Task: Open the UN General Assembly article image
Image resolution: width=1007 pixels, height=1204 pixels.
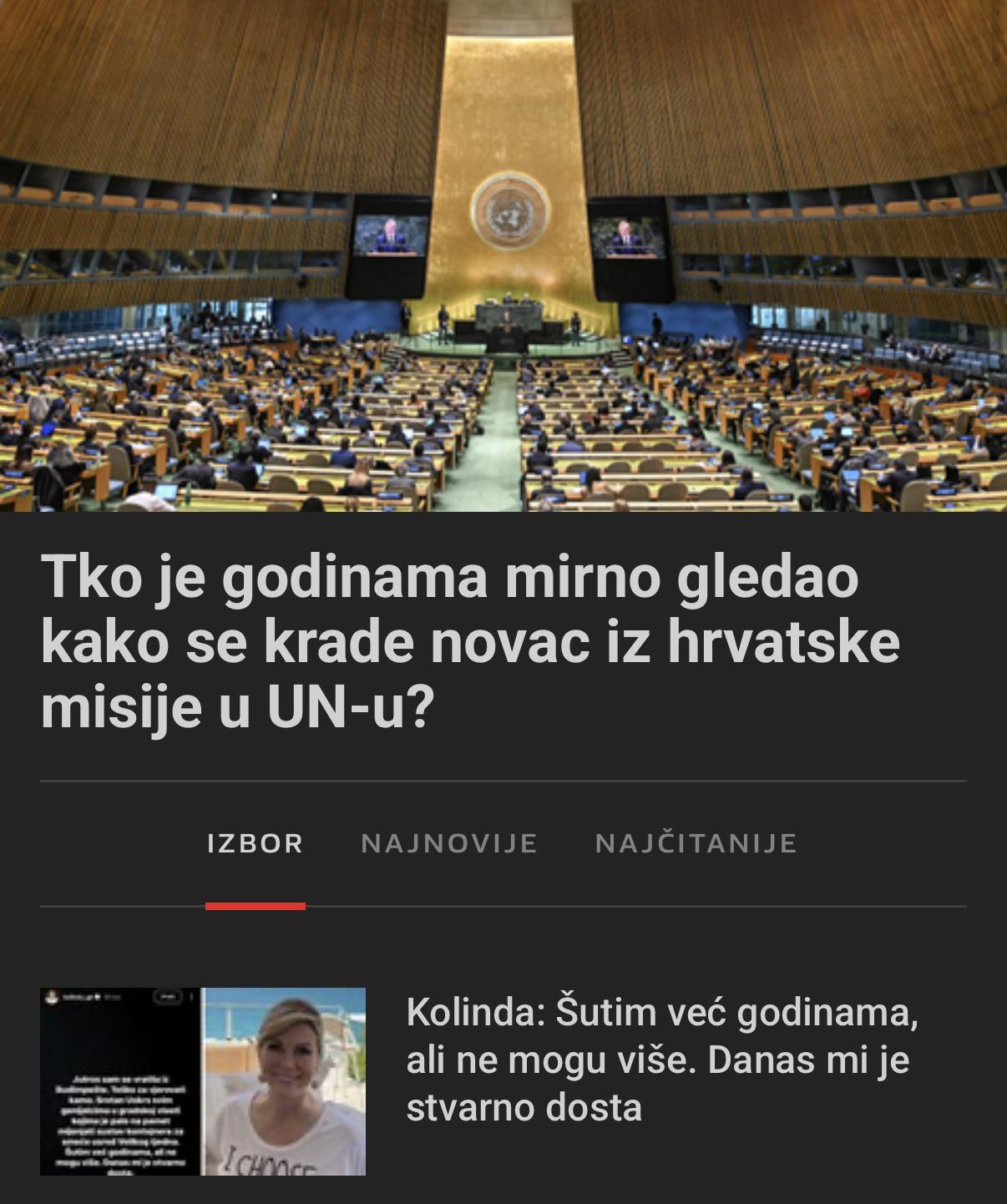Action: (x=503, y=255)
